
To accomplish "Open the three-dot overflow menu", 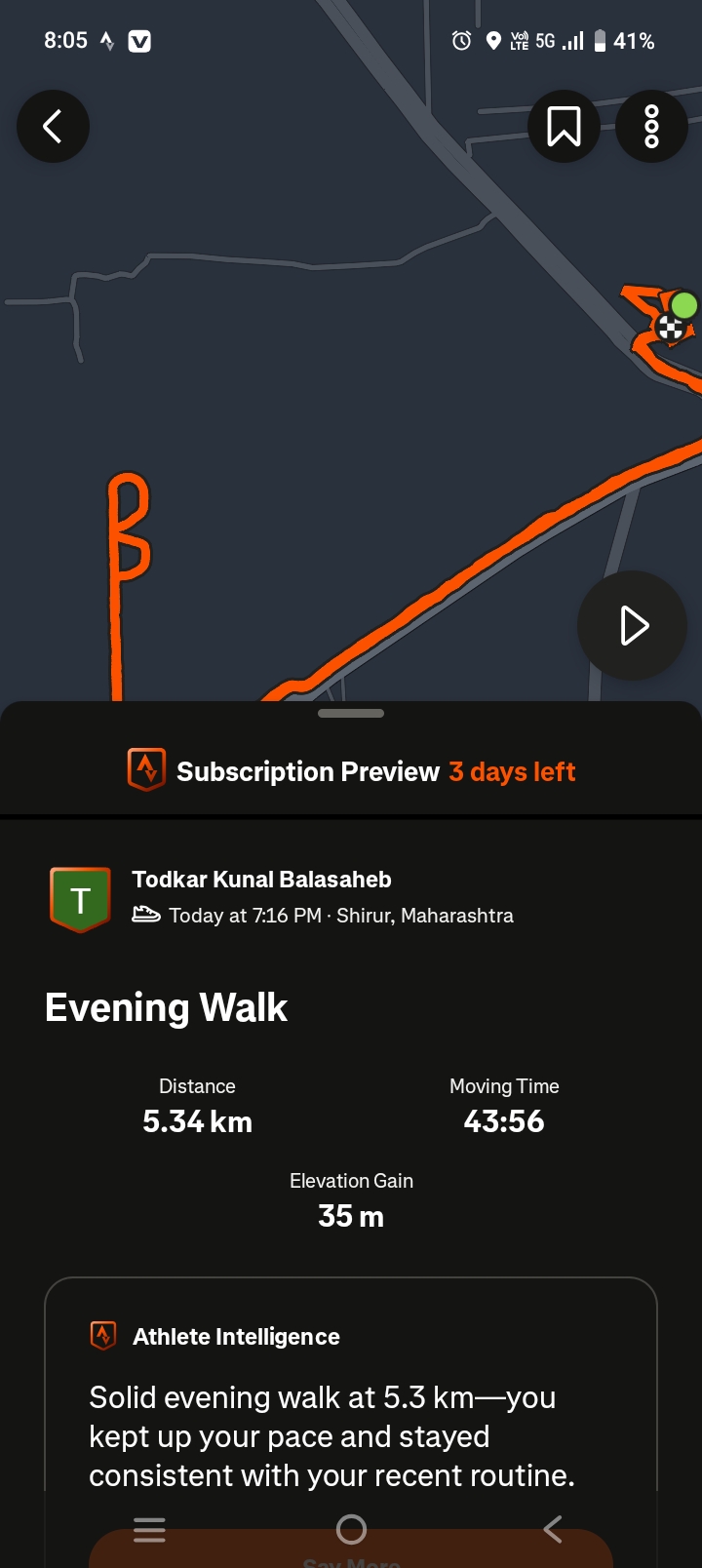I will (651, 126).
